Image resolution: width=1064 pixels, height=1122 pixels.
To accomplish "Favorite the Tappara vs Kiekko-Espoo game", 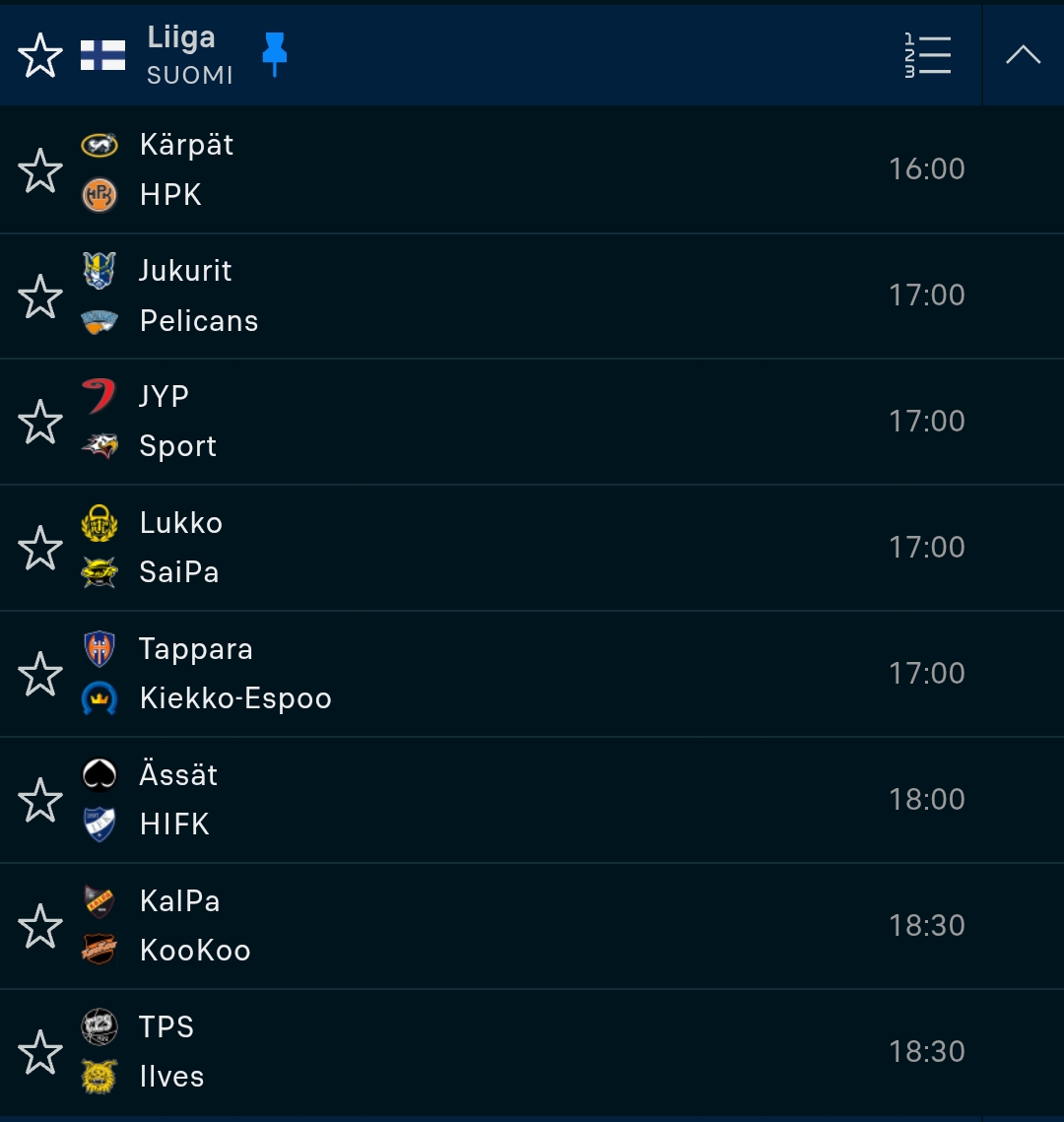I will (x=40, y=675).
